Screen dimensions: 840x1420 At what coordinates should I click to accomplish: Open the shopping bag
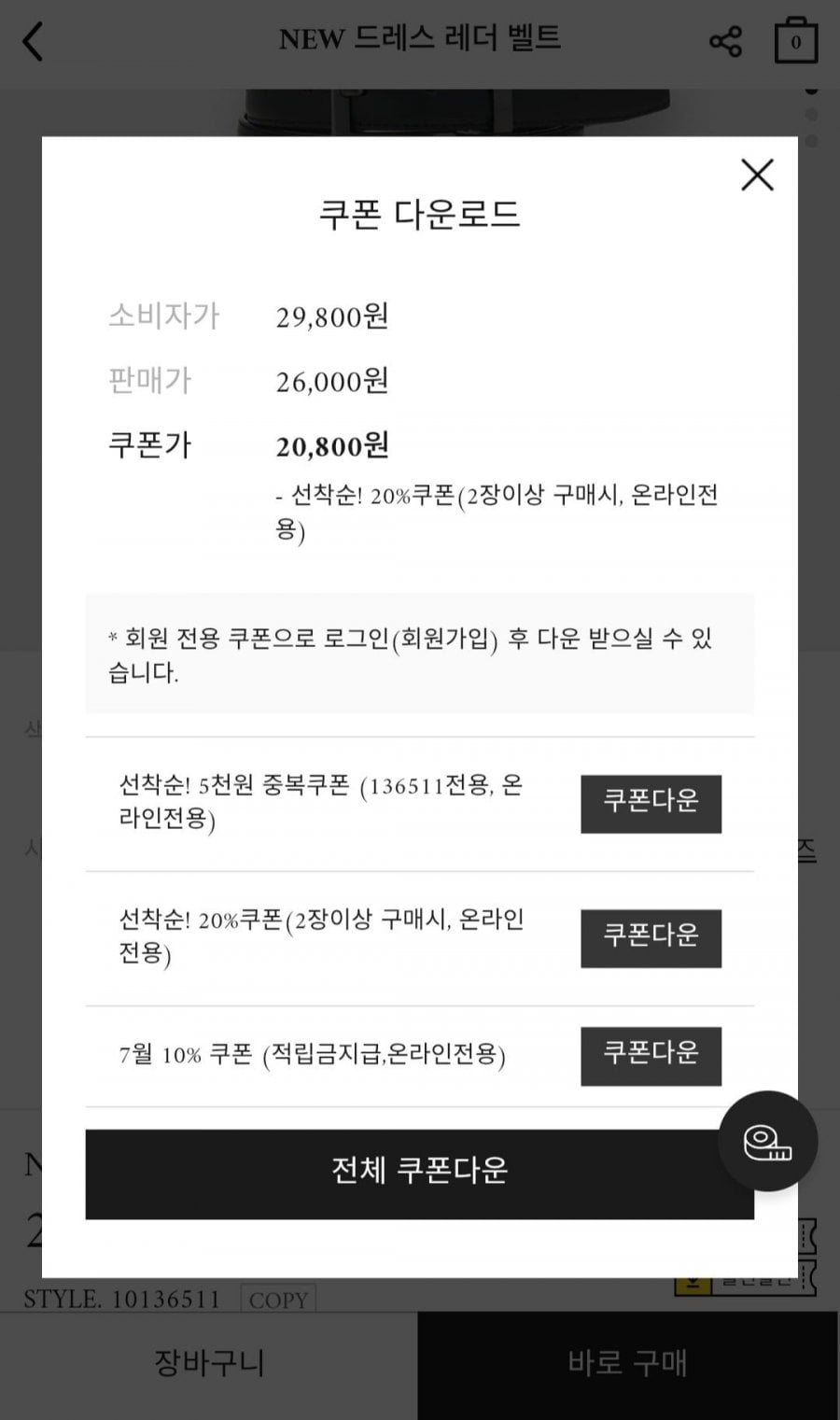796,40
